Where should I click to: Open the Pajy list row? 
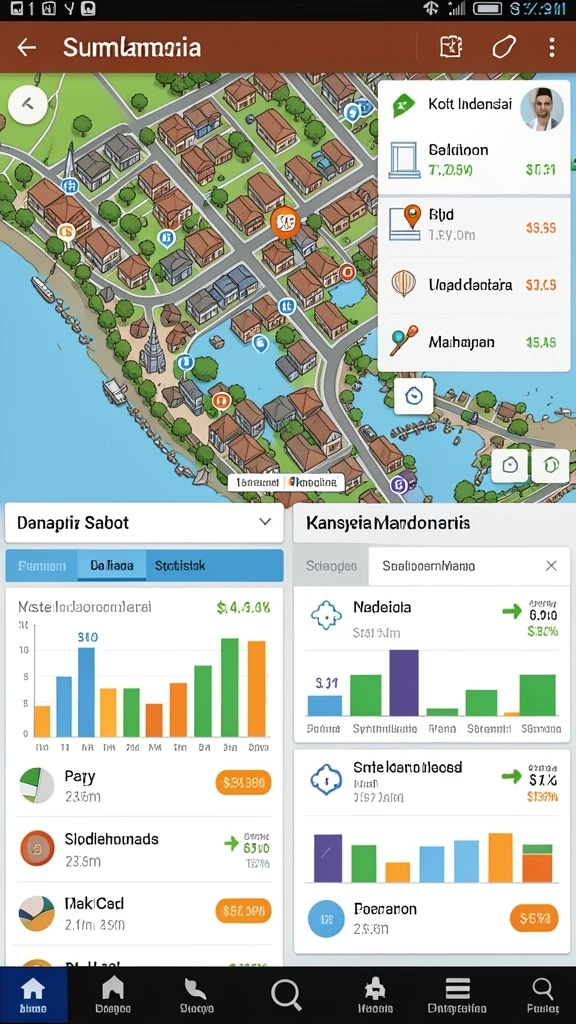[144, 785]
